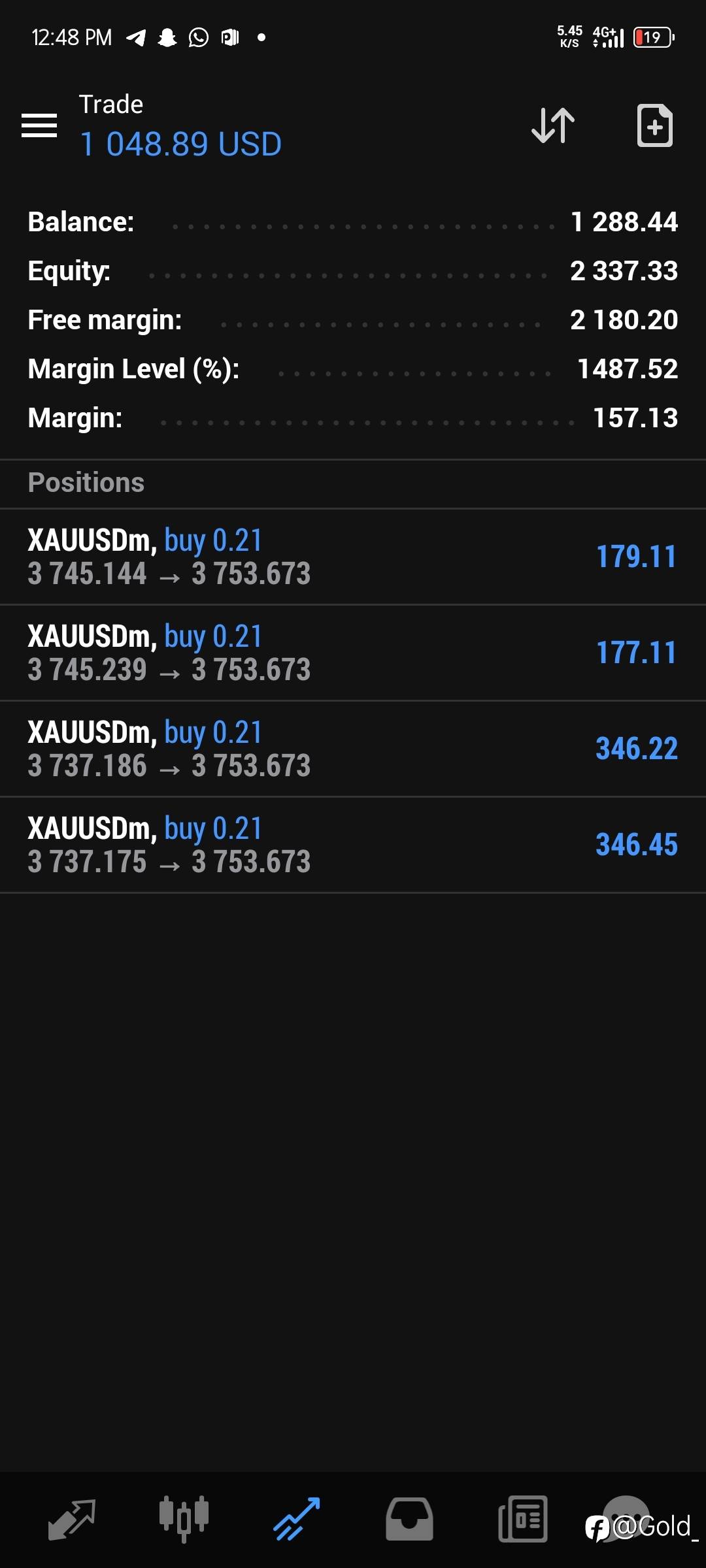Switch to the Quotes tab

coord(72,1520)
